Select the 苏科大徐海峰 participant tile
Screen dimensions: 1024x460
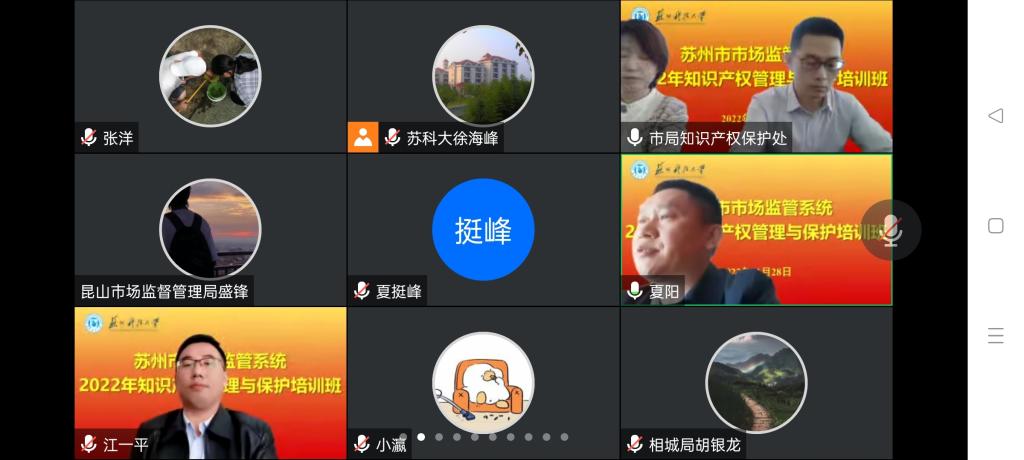click(x=483, y=77)
